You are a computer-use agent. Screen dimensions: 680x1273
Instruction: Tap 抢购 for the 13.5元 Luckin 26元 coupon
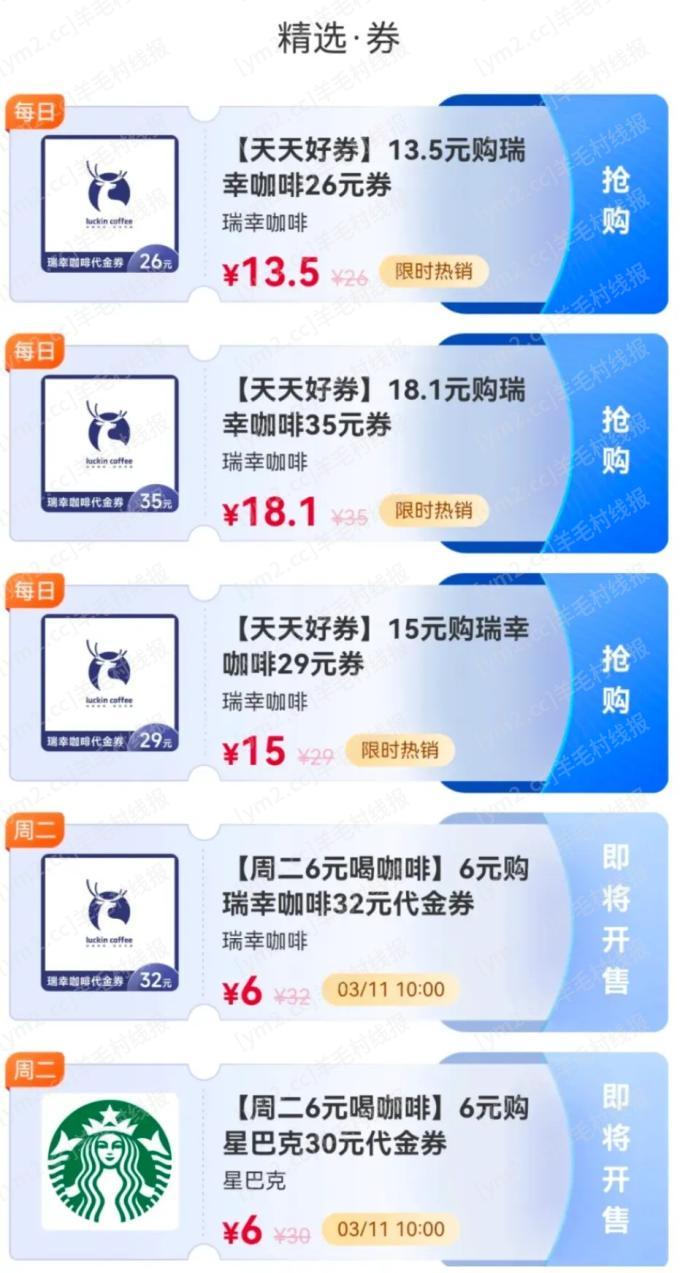pyautogui.click(x=615, y=200)
